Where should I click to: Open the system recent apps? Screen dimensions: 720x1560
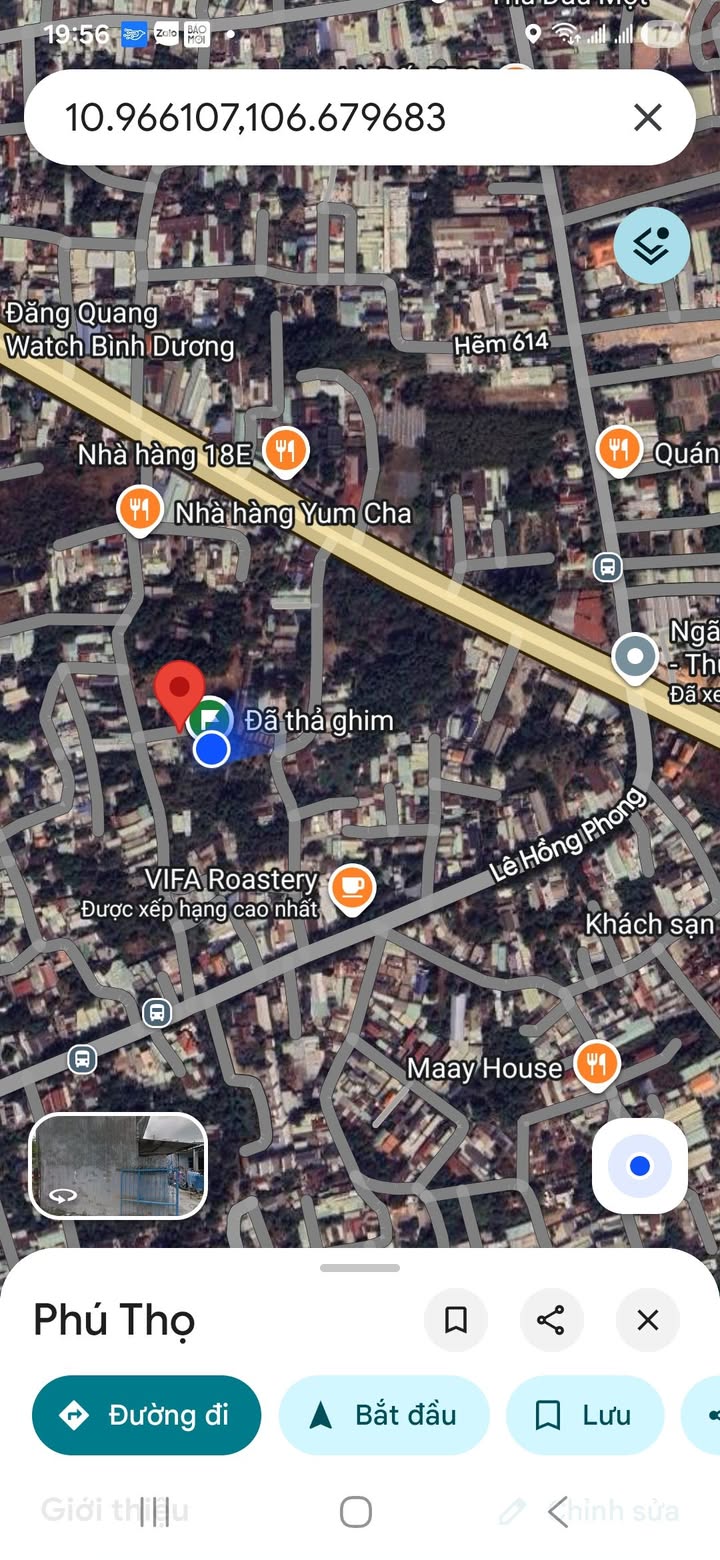coord(153,1511)
